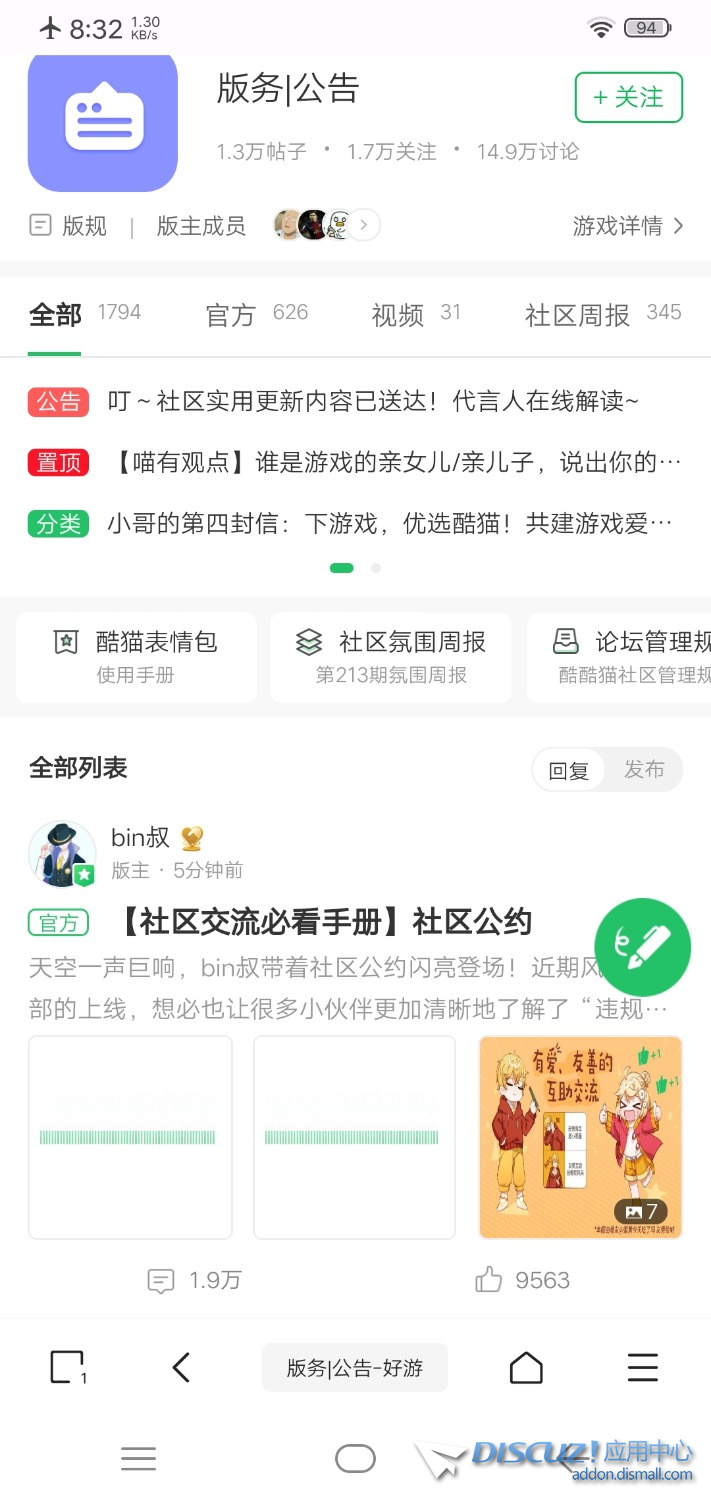711x1500 pixels.
Task: Read the 分类 post 小哥的第四封信
Action: tap(390, 523)
